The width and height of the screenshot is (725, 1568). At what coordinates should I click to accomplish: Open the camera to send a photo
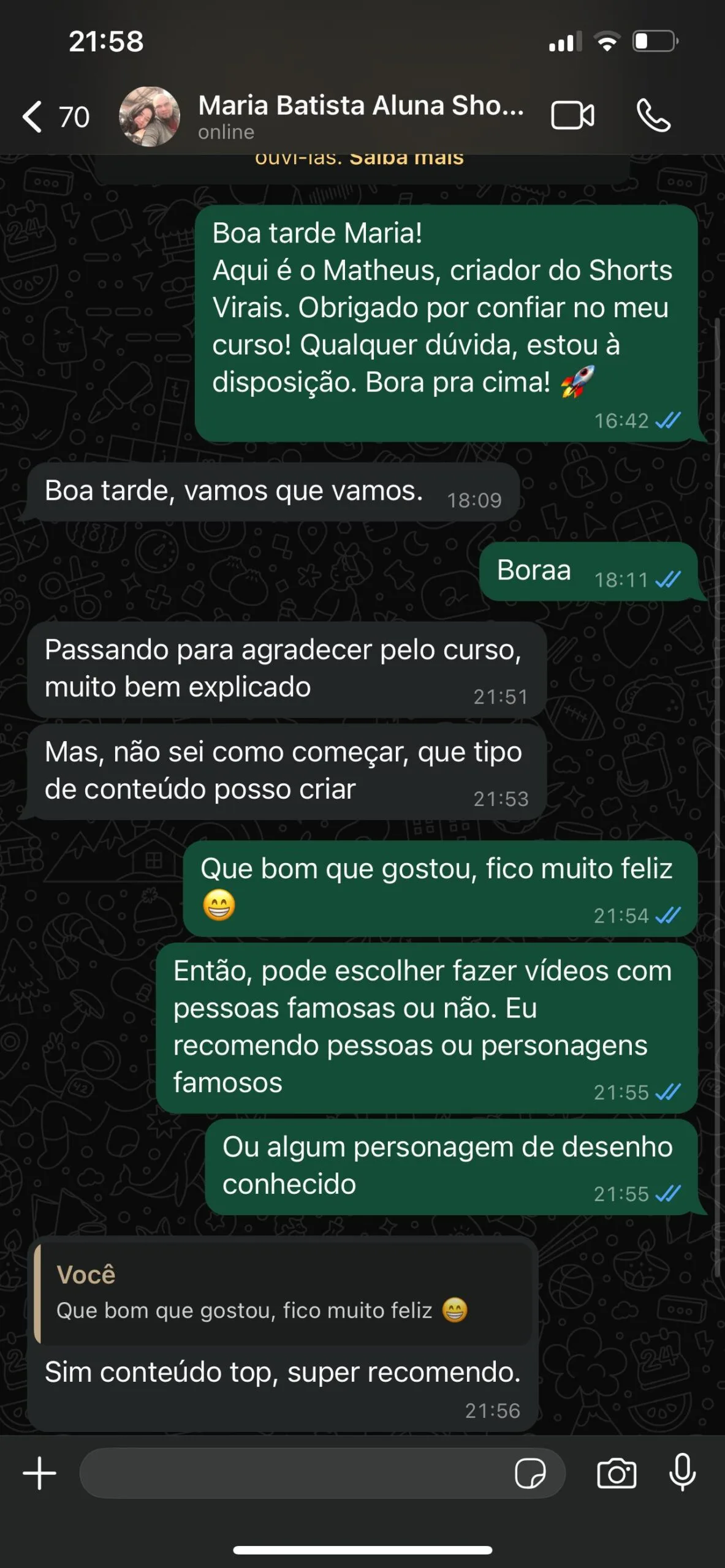pyautogui.click(x=617, y=1473)
